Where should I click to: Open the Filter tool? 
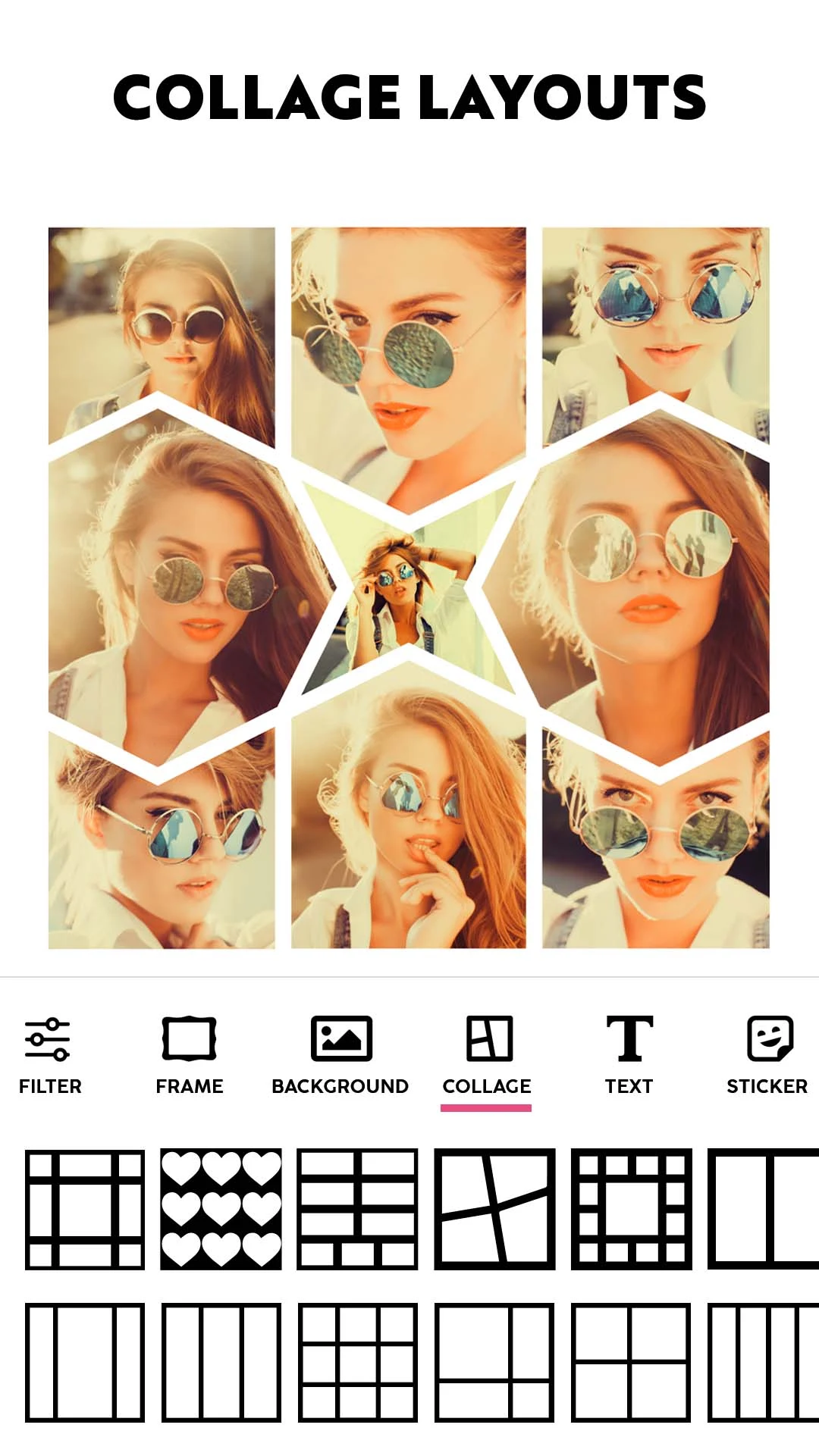point(49,1056)
